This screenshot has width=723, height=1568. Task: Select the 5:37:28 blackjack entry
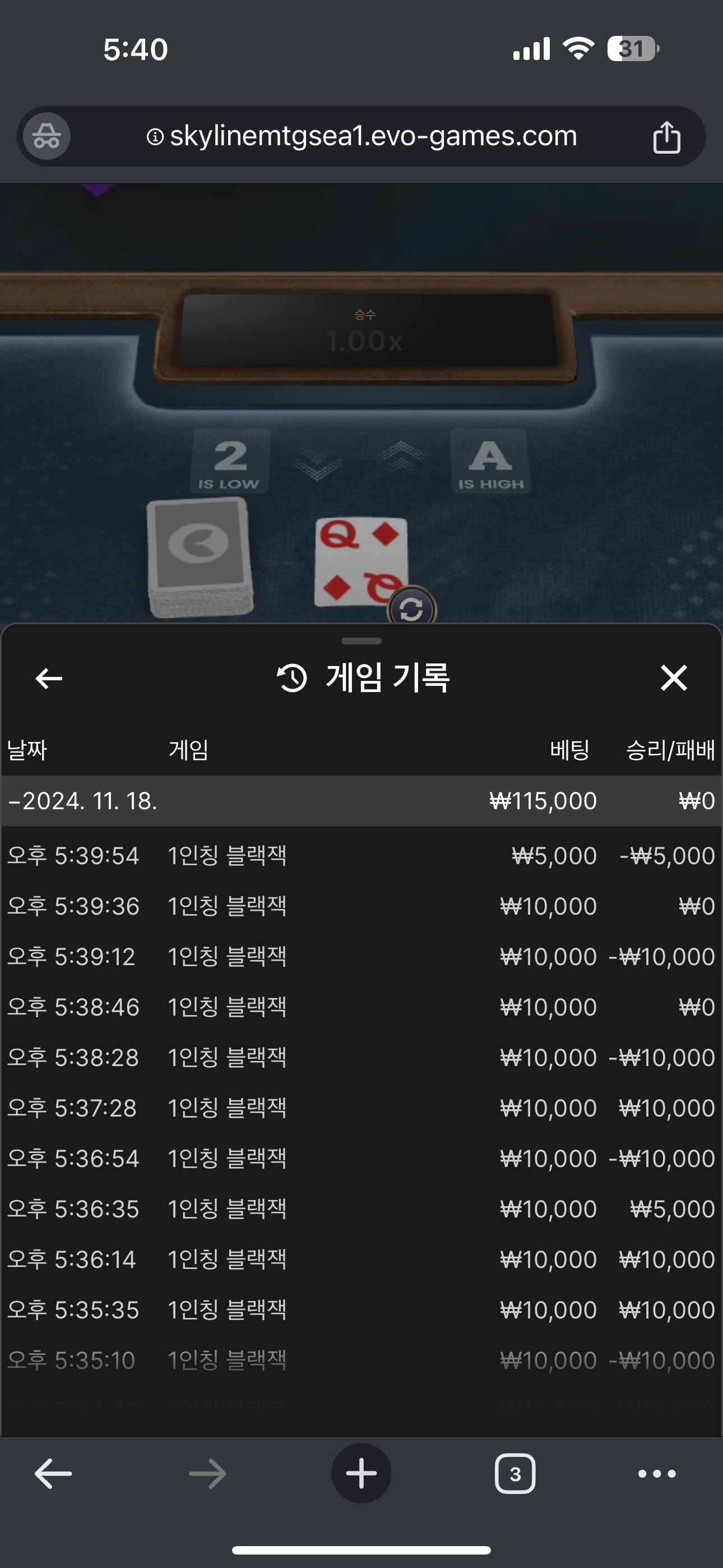pyautogui.click(x=361, y=1108)
